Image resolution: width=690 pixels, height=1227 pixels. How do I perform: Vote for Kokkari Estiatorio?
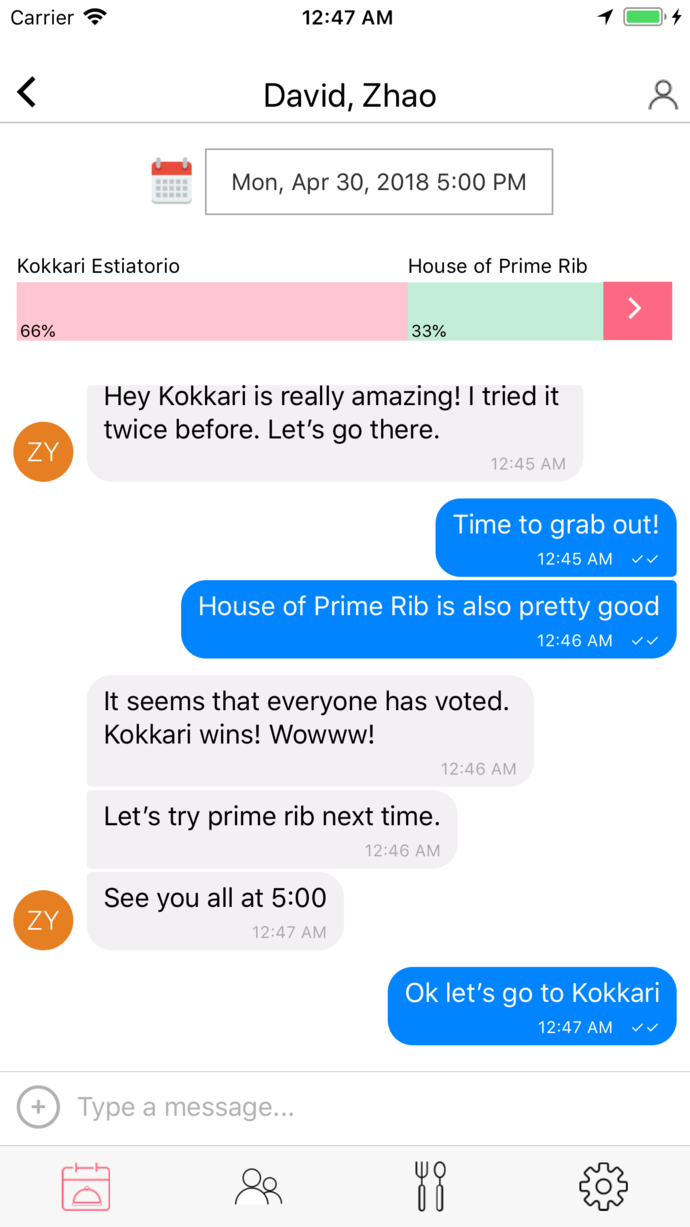click(x=211, y=311)
